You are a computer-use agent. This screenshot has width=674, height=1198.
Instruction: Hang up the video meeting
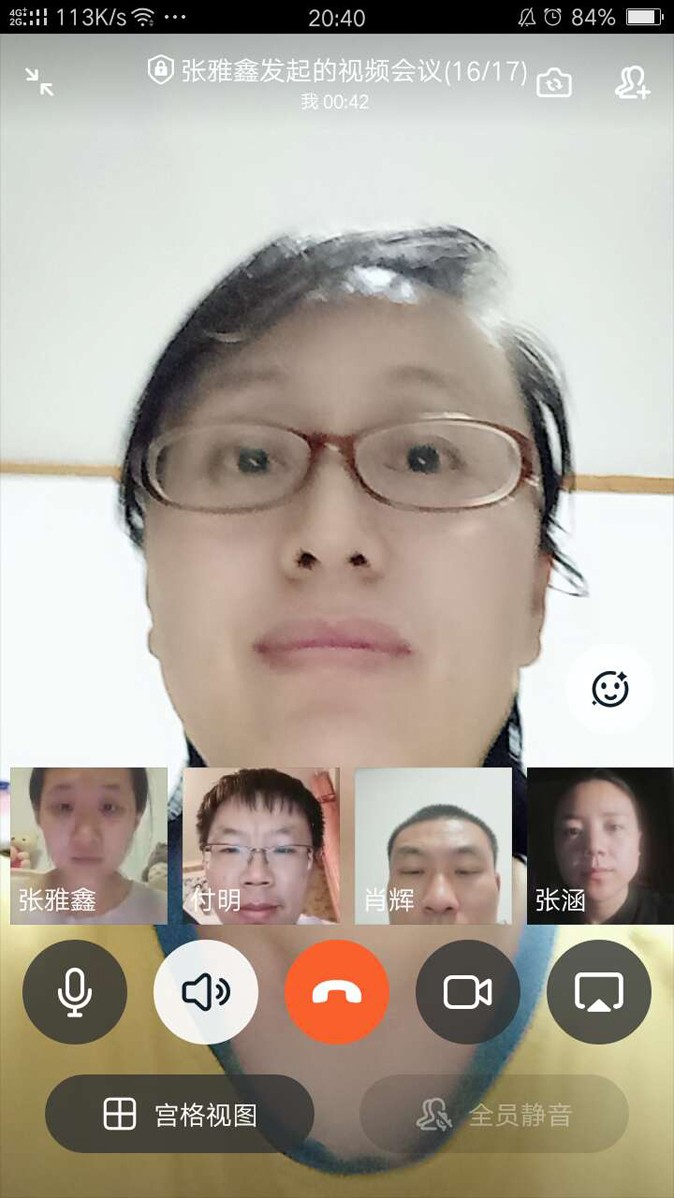tap(337, 992)
